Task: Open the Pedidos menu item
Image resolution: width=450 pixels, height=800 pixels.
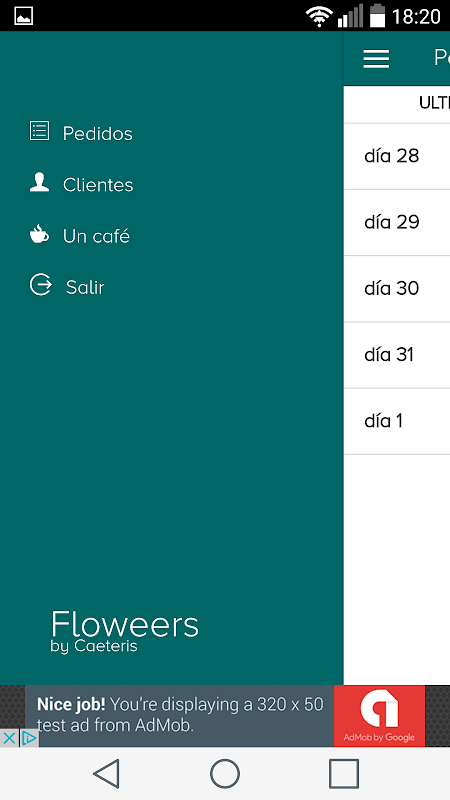Action: 82,133
